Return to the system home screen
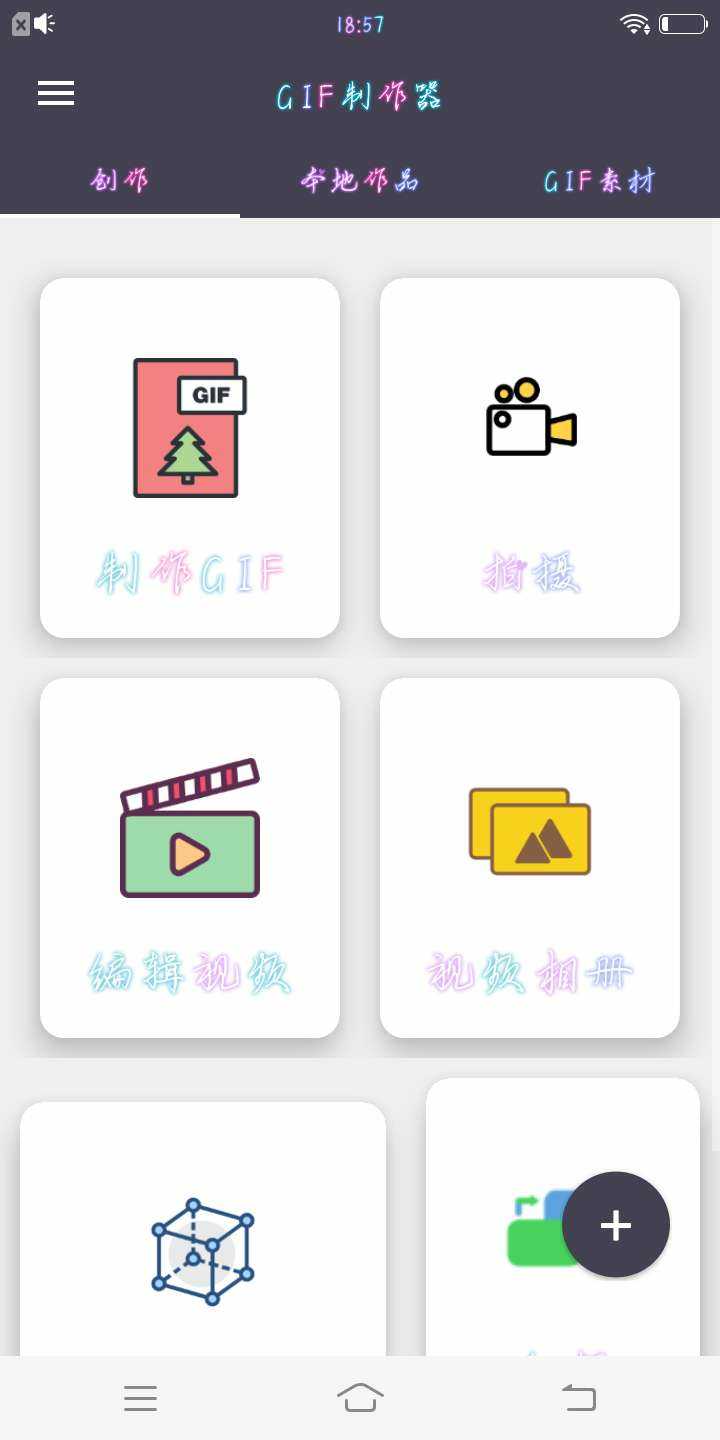Screen dimensions: 720x1440 (360, 1397)
